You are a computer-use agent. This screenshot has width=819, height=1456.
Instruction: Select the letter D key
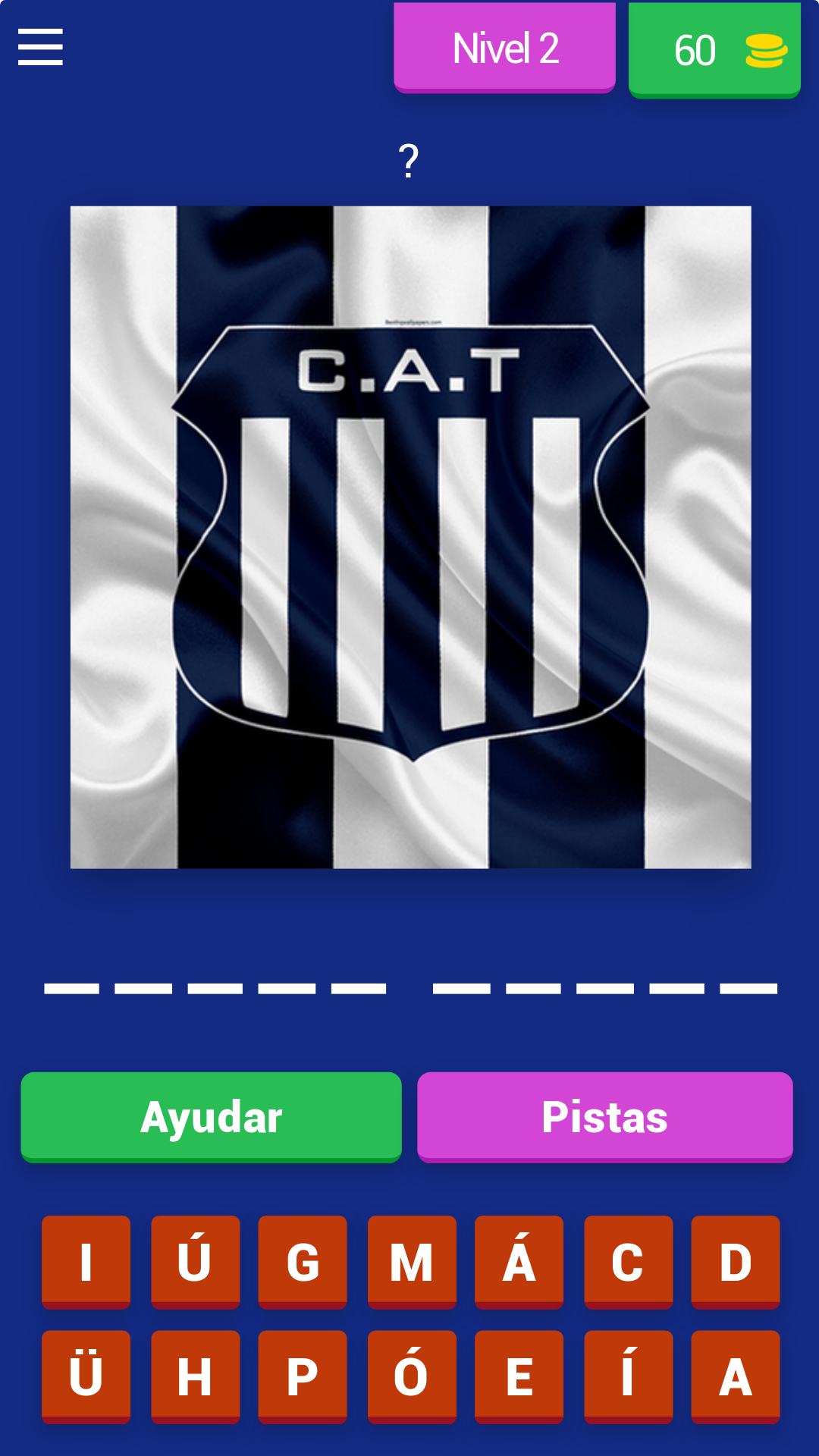(x=735, y=1262)
